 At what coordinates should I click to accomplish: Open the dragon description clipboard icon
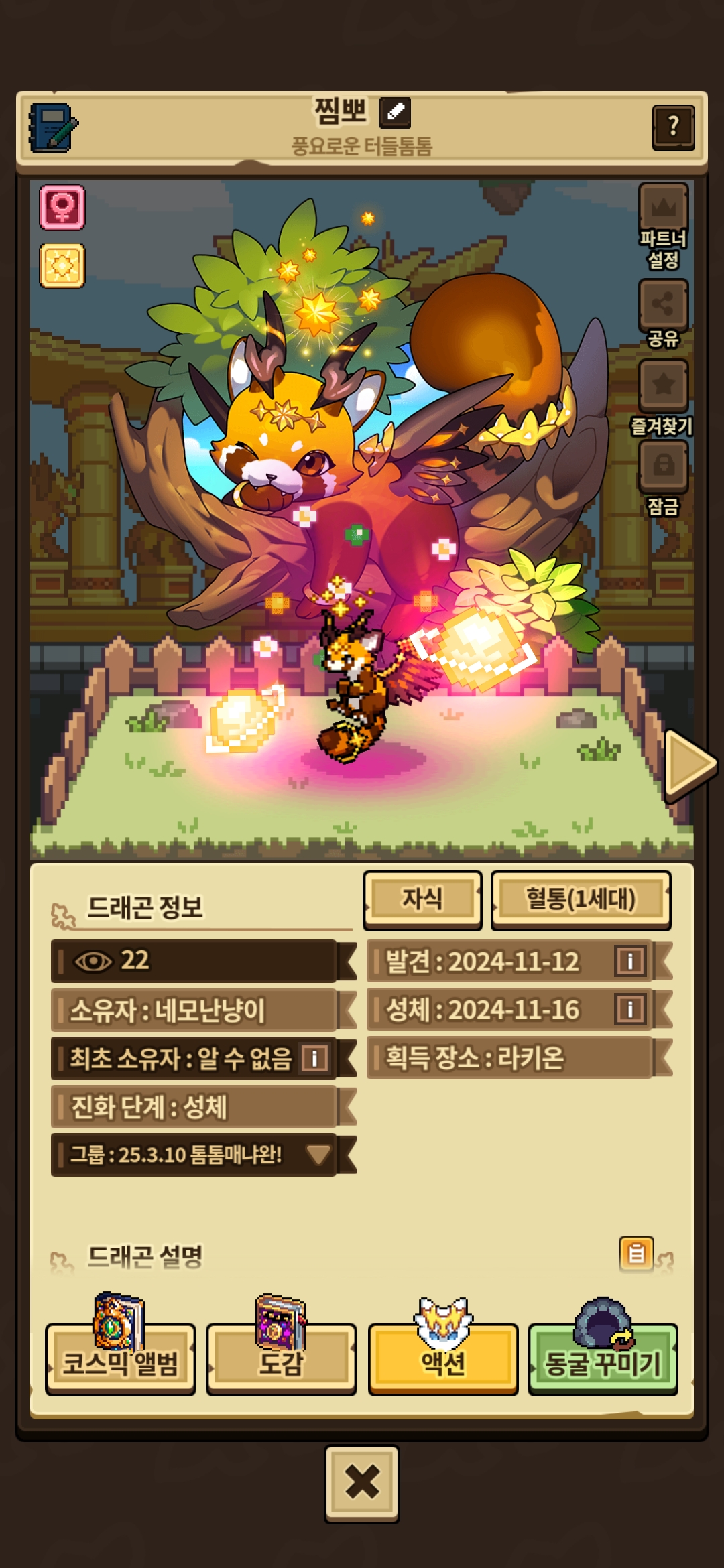636,1254
